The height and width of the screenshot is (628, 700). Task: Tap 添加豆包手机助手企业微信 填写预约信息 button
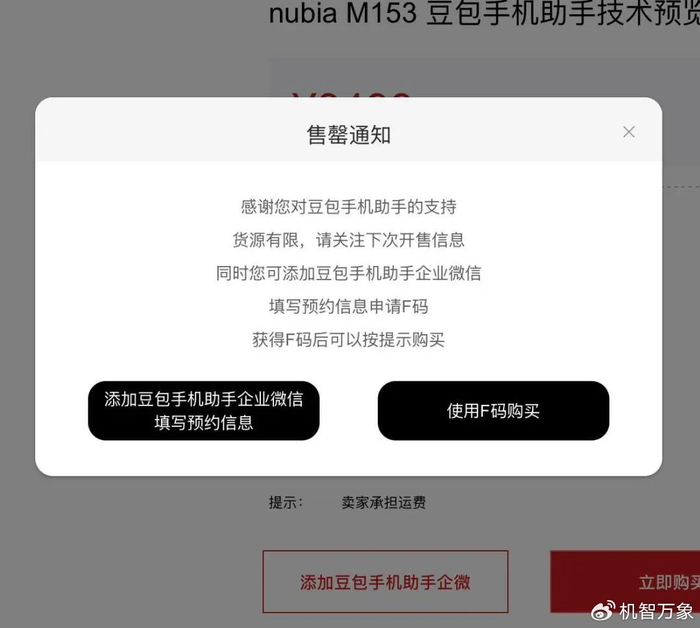tap(204, 410)
